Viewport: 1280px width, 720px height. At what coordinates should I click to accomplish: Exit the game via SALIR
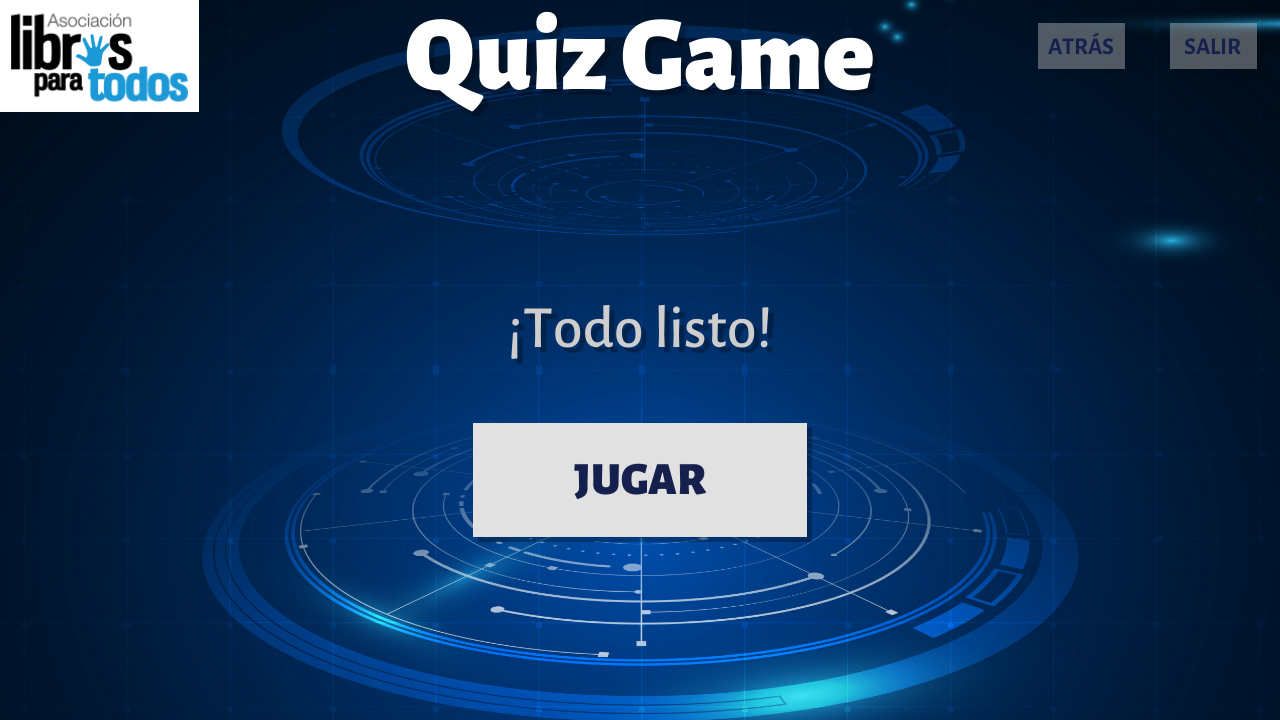click(x=1213, y=46)
